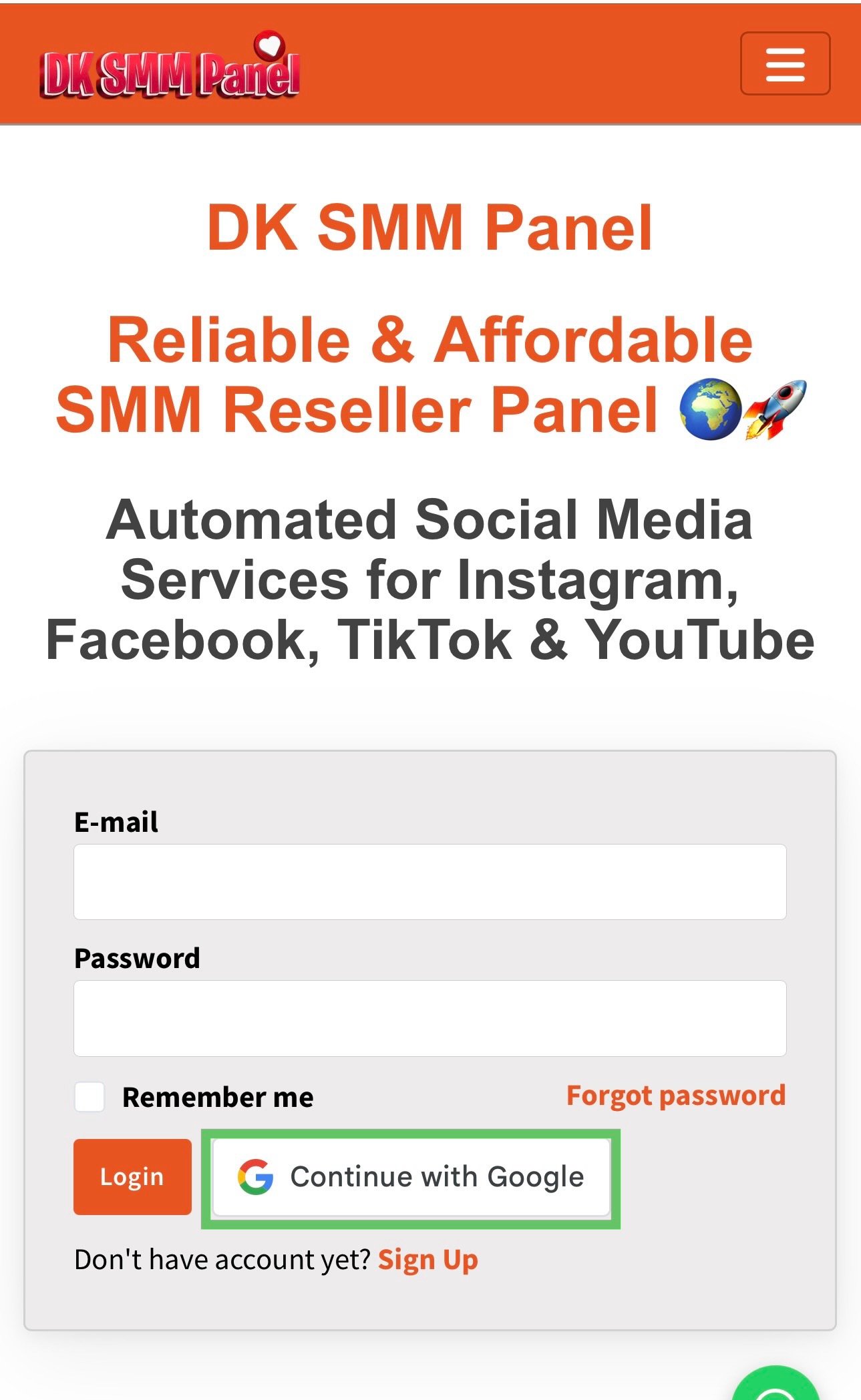Viewport: 861px width, 1400px height.
Task: Tap the orange Login button
Action: (132, 1176)
